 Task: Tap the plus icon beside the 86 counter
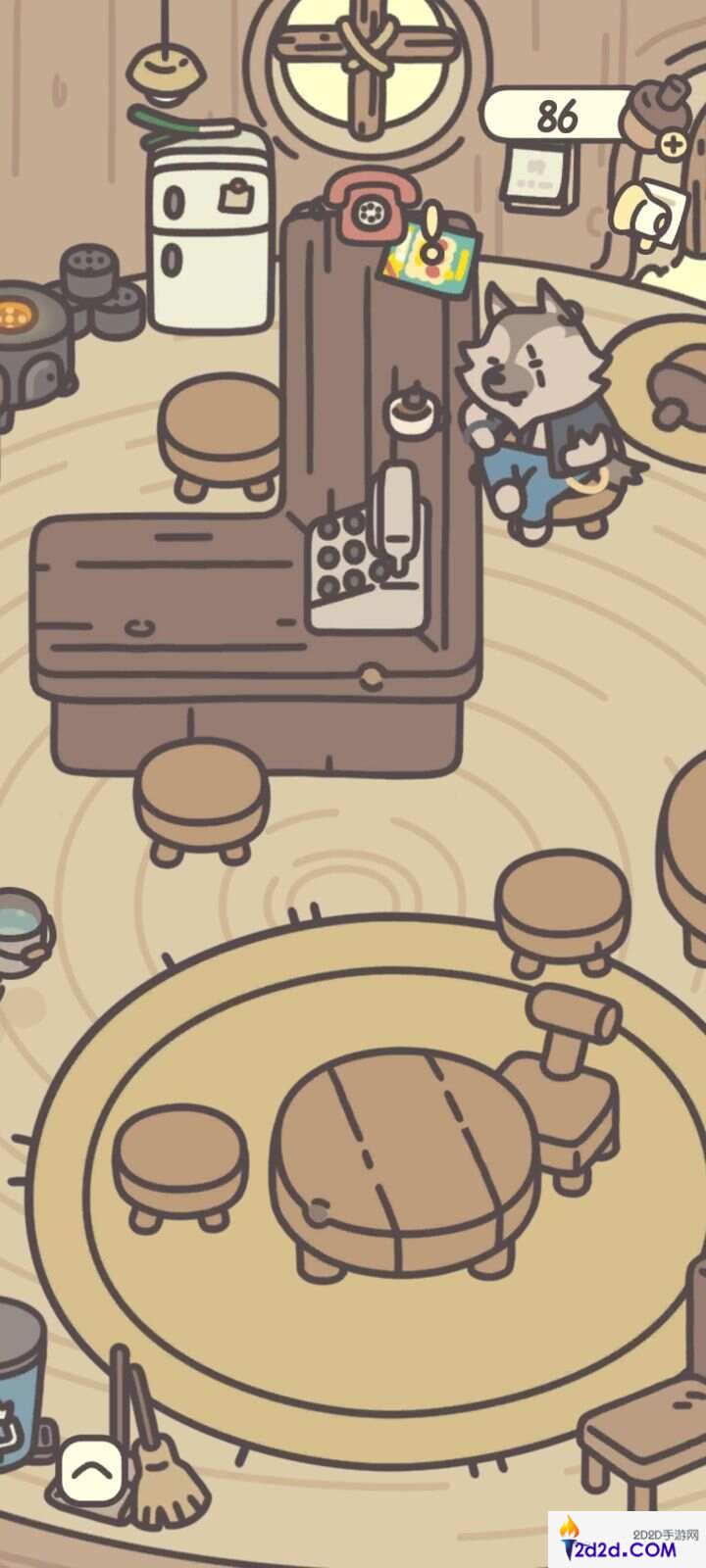pyautogui.click(x=673, y=146)
